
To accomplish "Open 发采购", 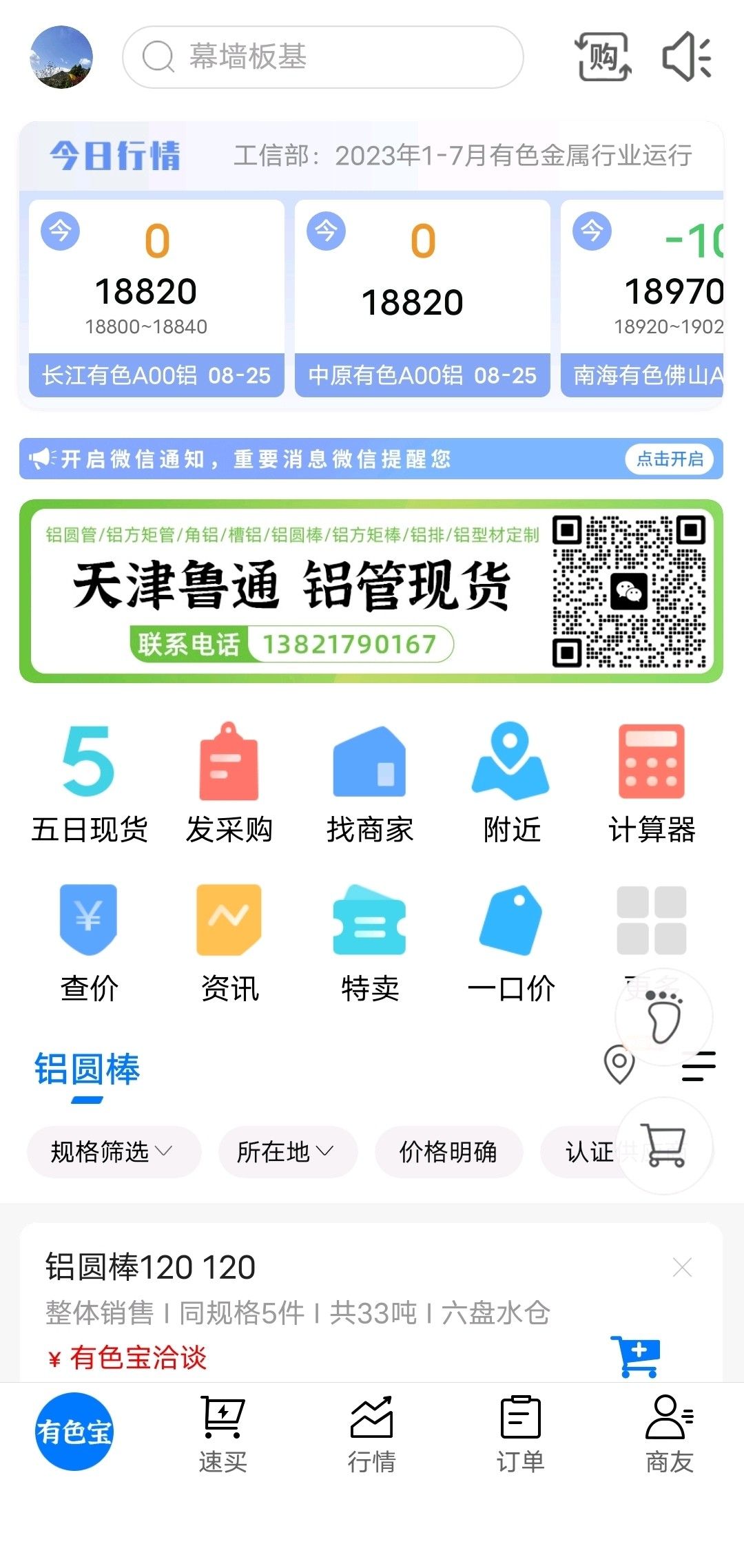I will click(229, 784).
